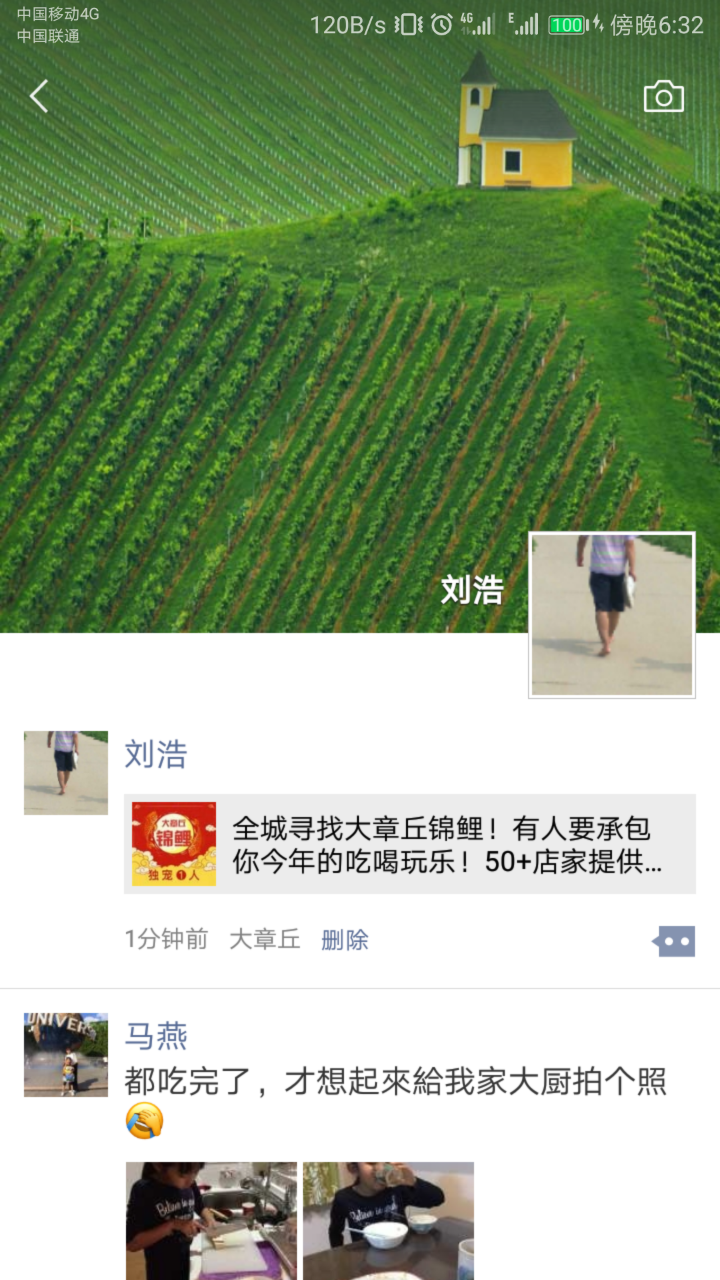Open 马燕's first photo of the child cooking

click(211, 1220)
